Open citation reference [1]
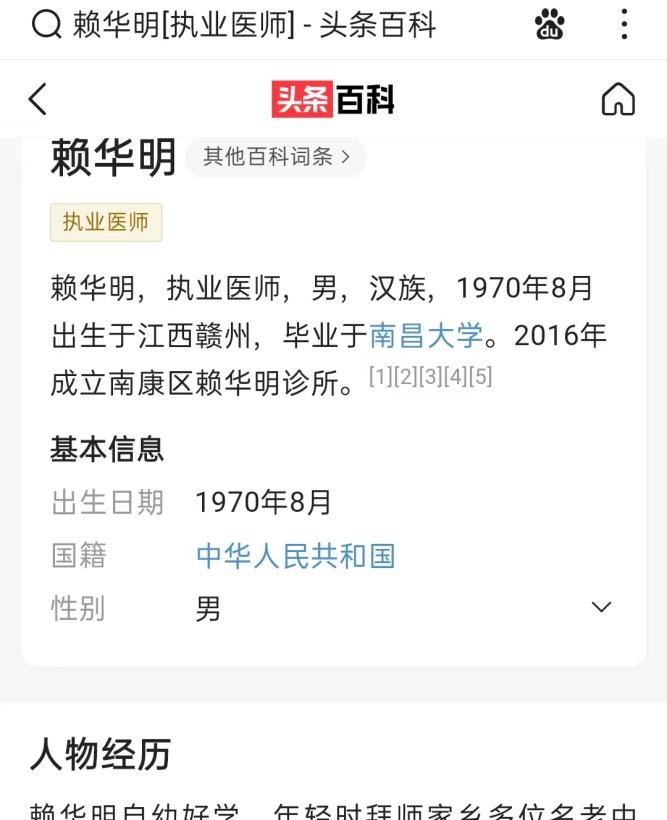This screenshot has height=820, width=667. tap(380, 377)
